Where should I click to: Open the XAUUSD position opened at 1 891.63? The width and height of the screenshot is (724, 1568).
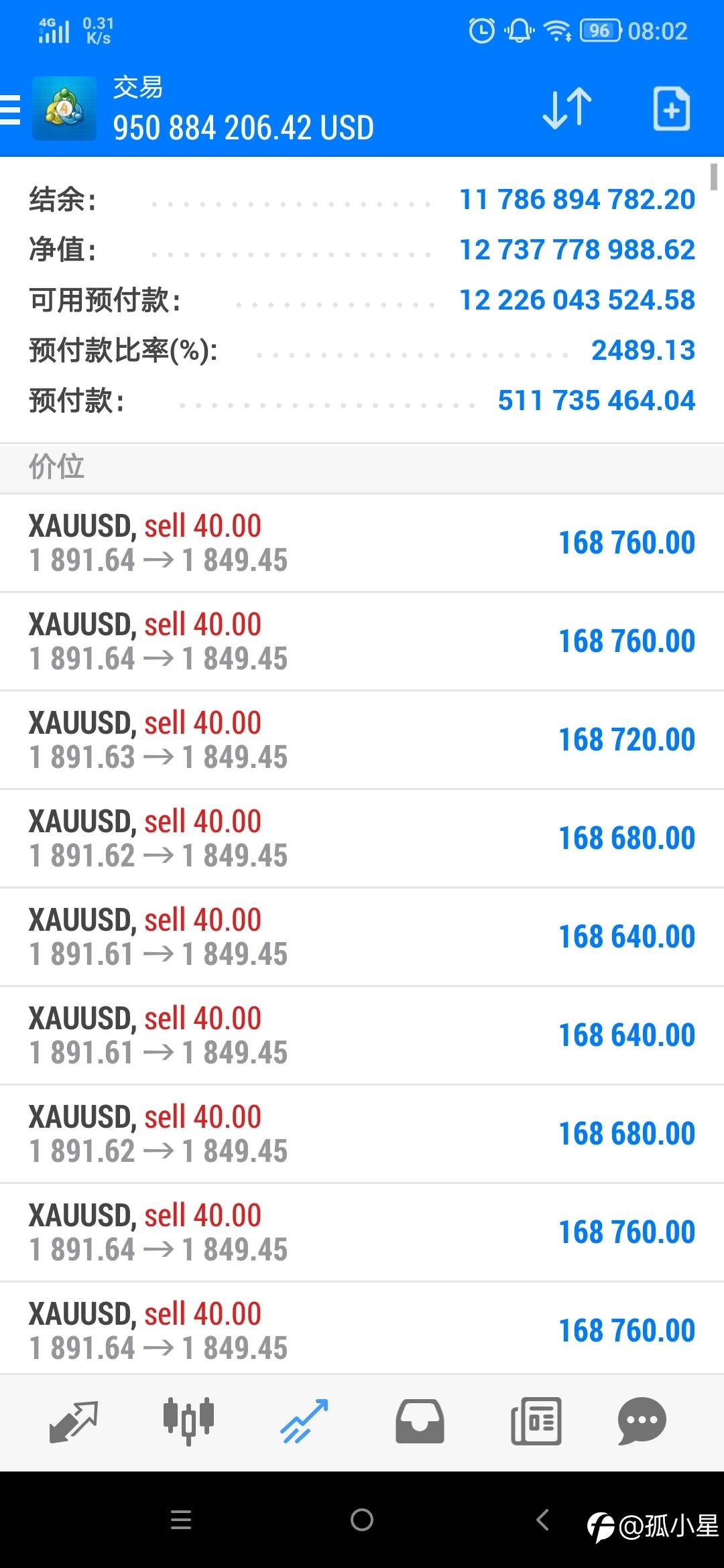[362, 740]
